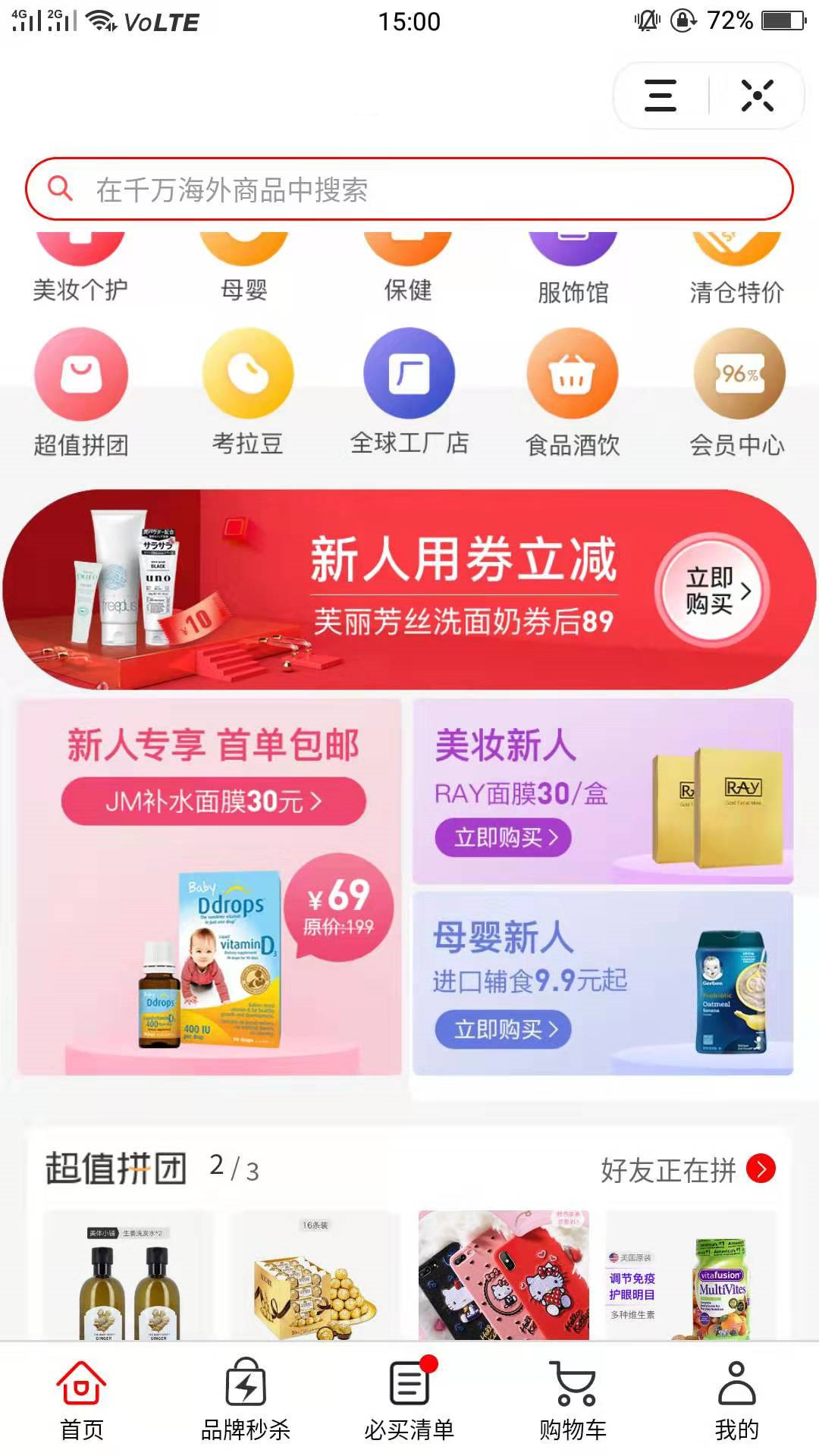Select the 首页 home tab
This screenshot has width=819, height=1456.
pyautogui.click(x=82, y=1400)
